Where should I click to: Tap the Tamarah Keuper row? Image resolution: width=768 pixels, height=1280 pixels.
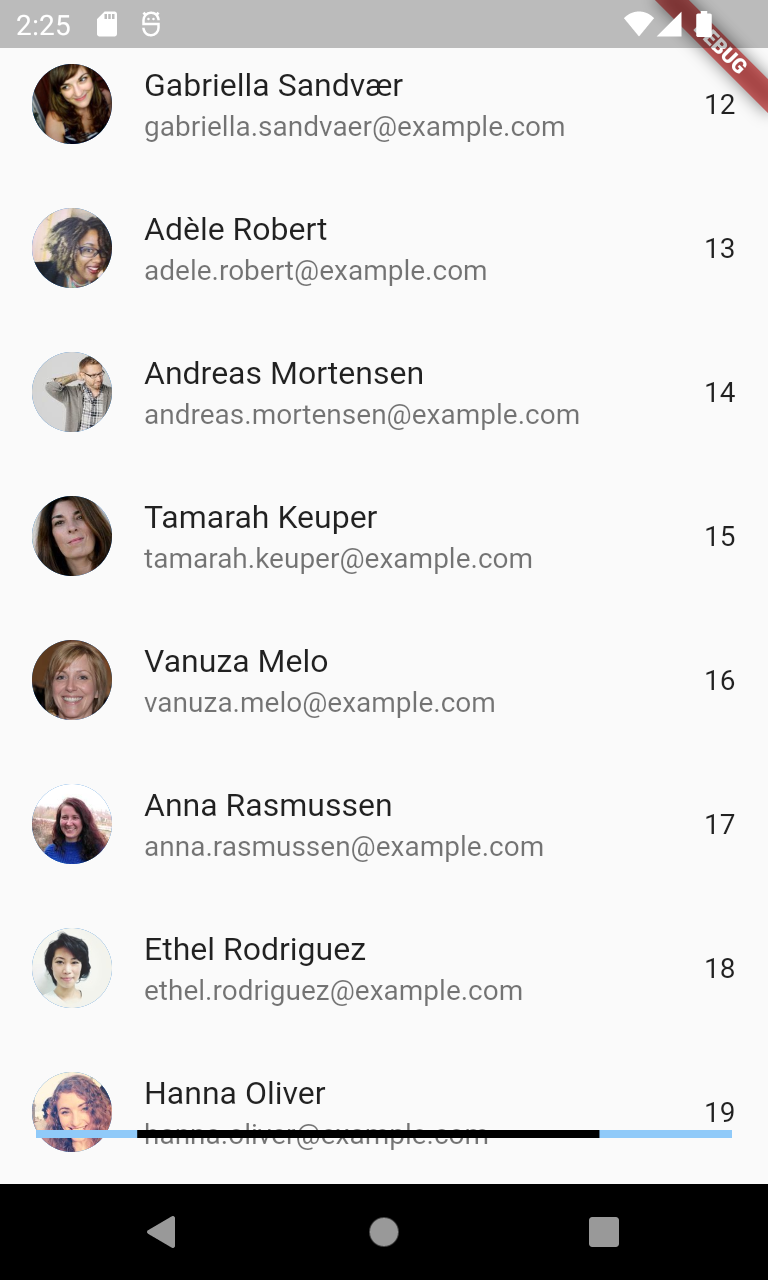(384, 537)
